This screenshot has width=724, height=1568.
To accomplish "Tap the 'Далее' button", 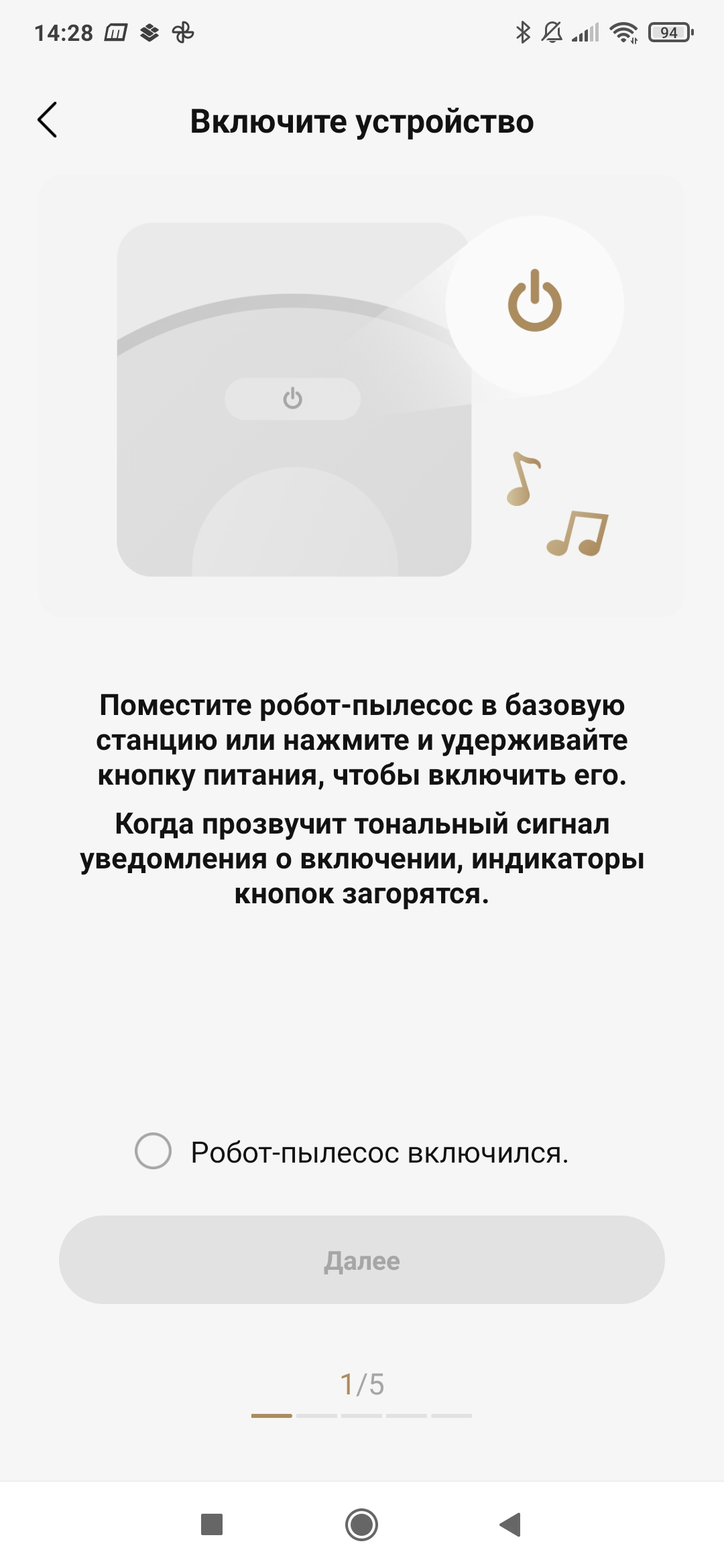I will [362, 1260].
